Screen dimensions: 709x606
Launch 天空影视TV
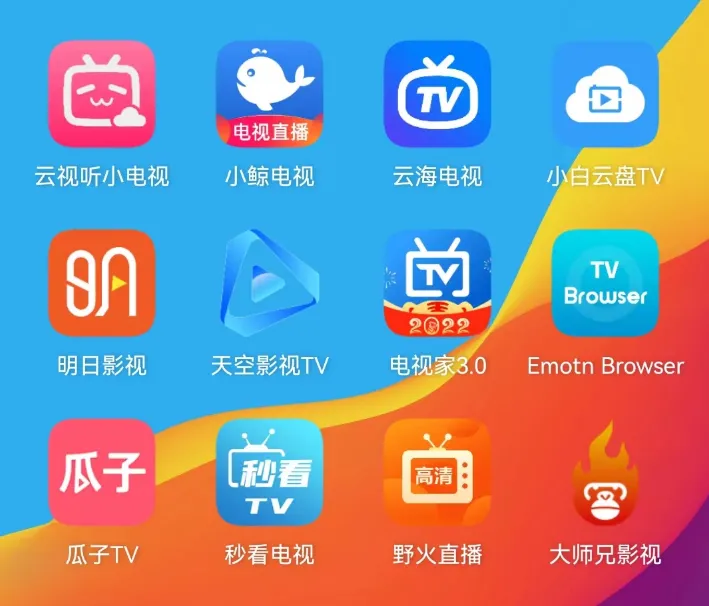[x=270, y=283]
